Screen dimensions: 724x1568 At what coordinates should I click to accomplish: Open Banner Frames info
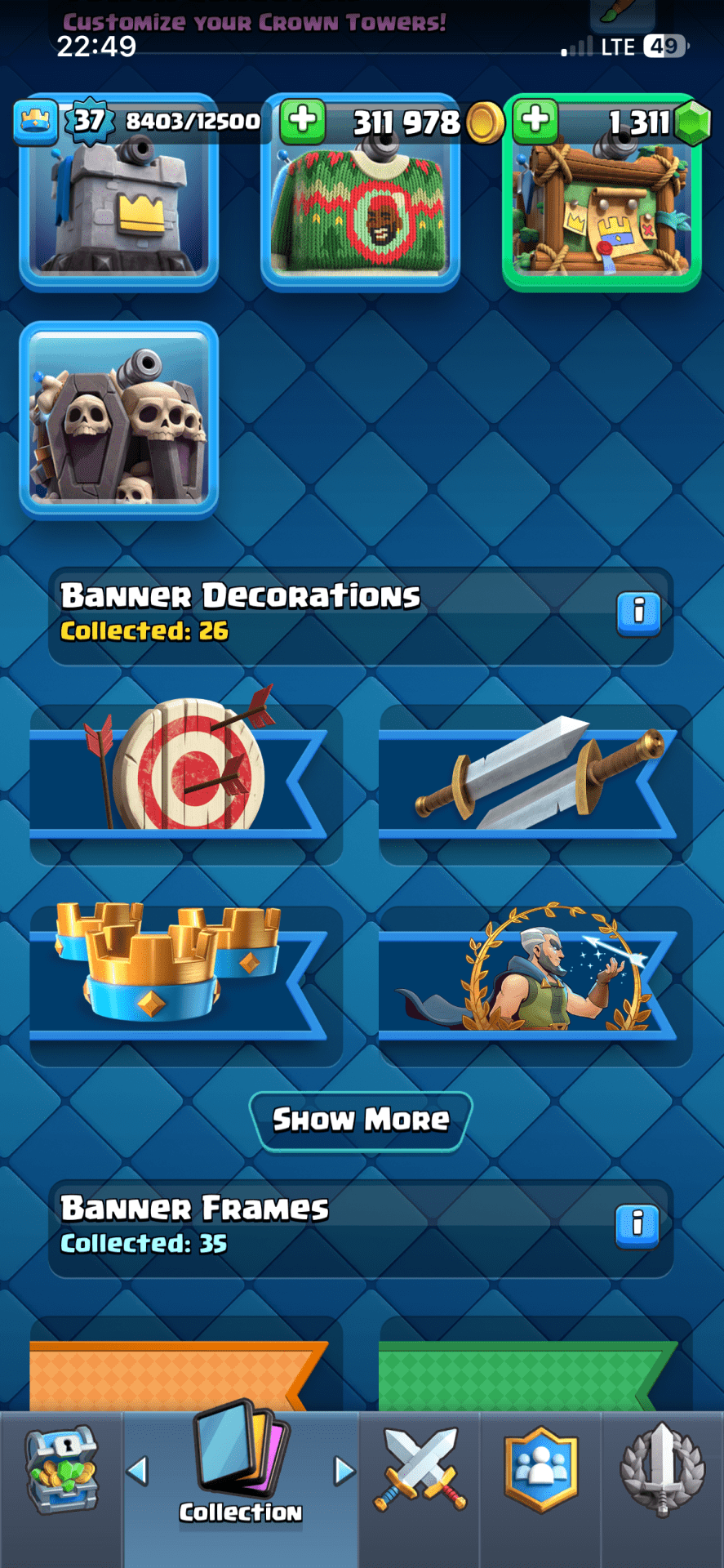point(637,1224)
